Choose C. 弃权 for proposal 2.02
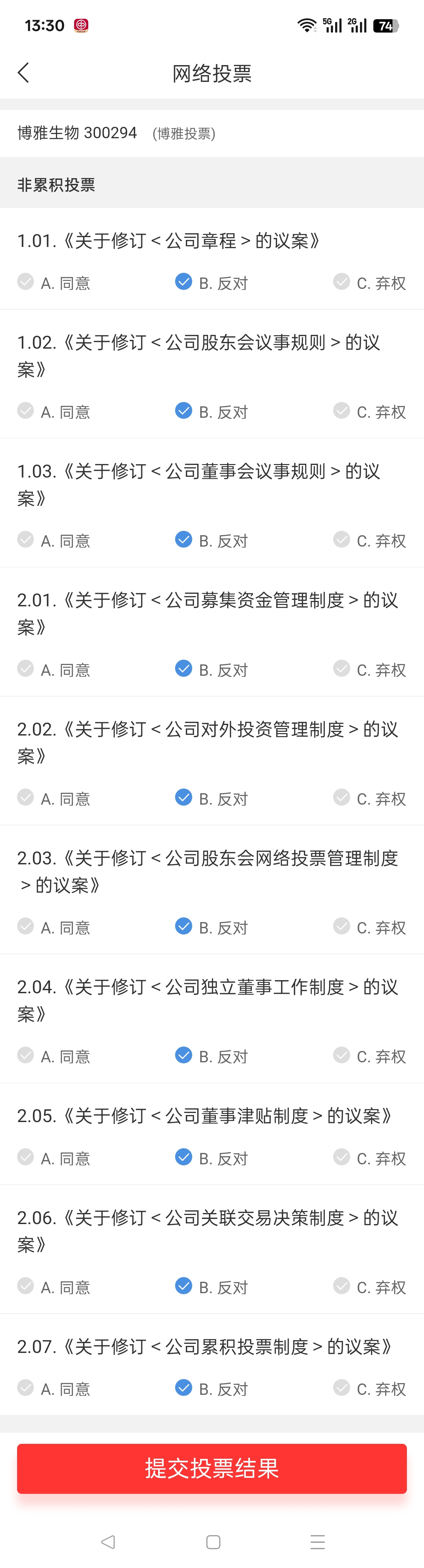 (370, 799)
